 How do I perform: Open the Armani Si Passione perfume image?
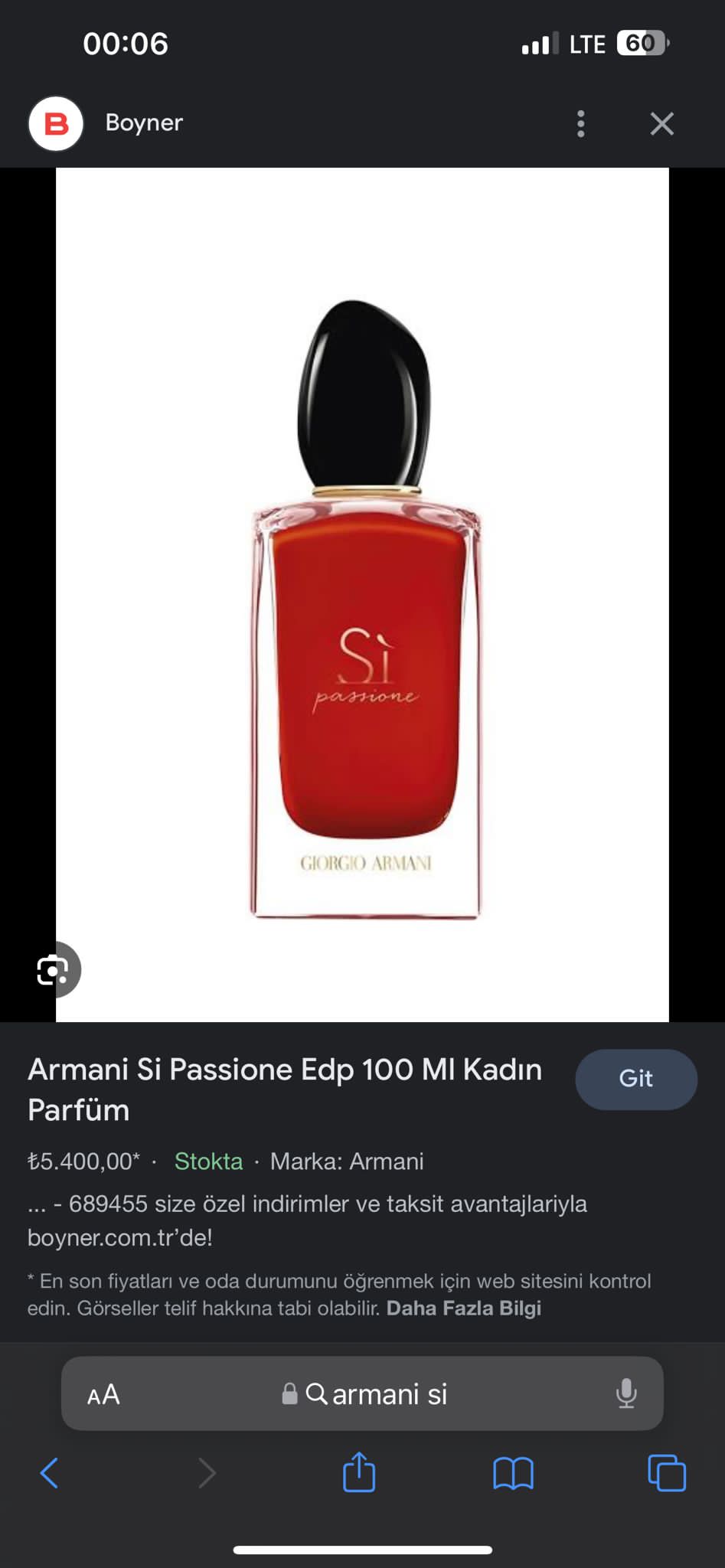click(362, 594)
